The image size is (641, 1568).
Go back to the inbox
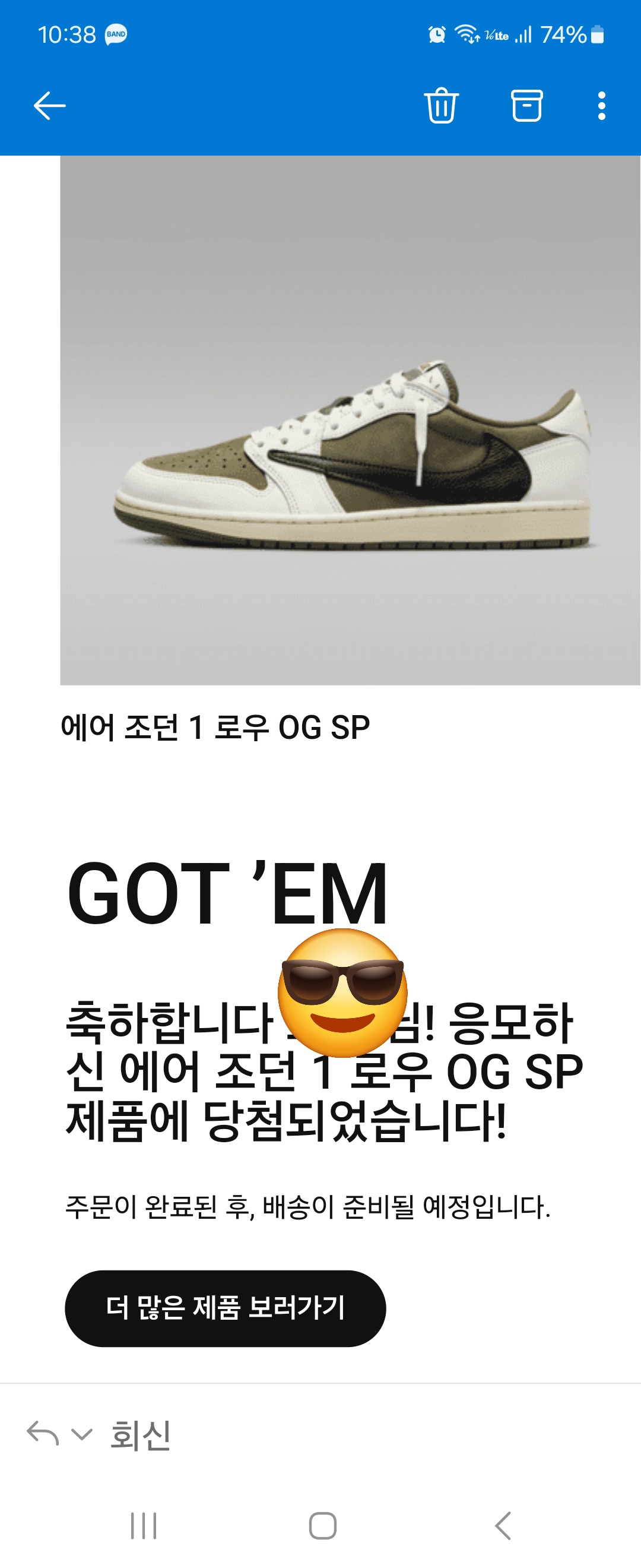(x=50, y=106)
